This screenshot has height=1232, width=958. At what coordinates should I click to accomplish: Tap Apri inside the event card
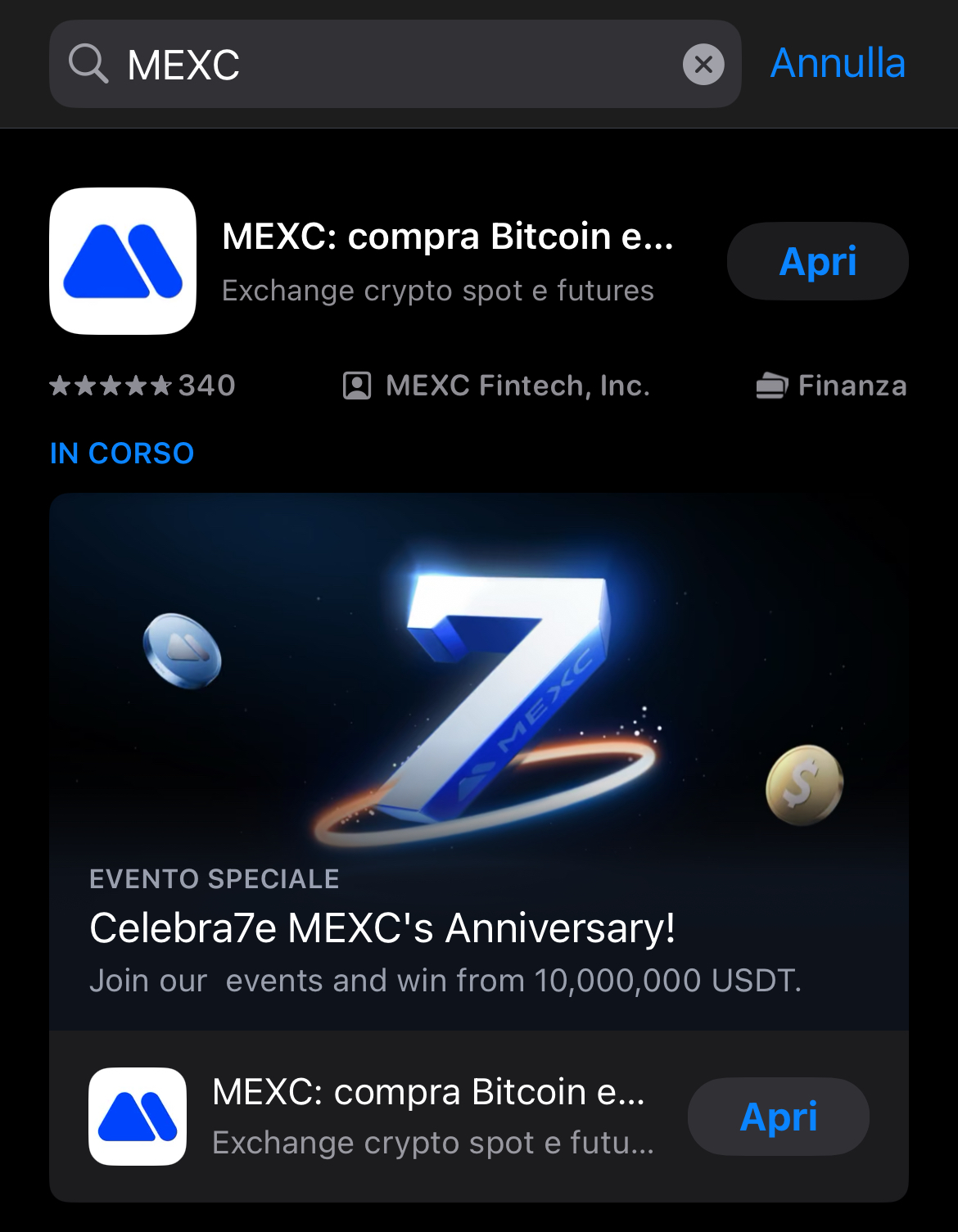tap(778, 1117)
